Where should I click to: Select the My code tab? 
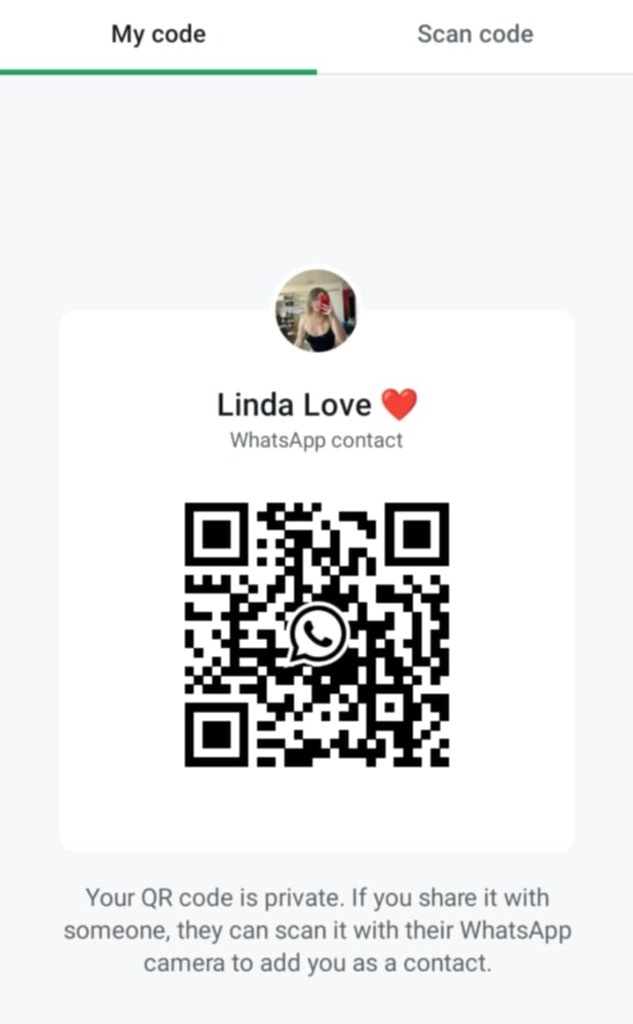tap(158, 35)
